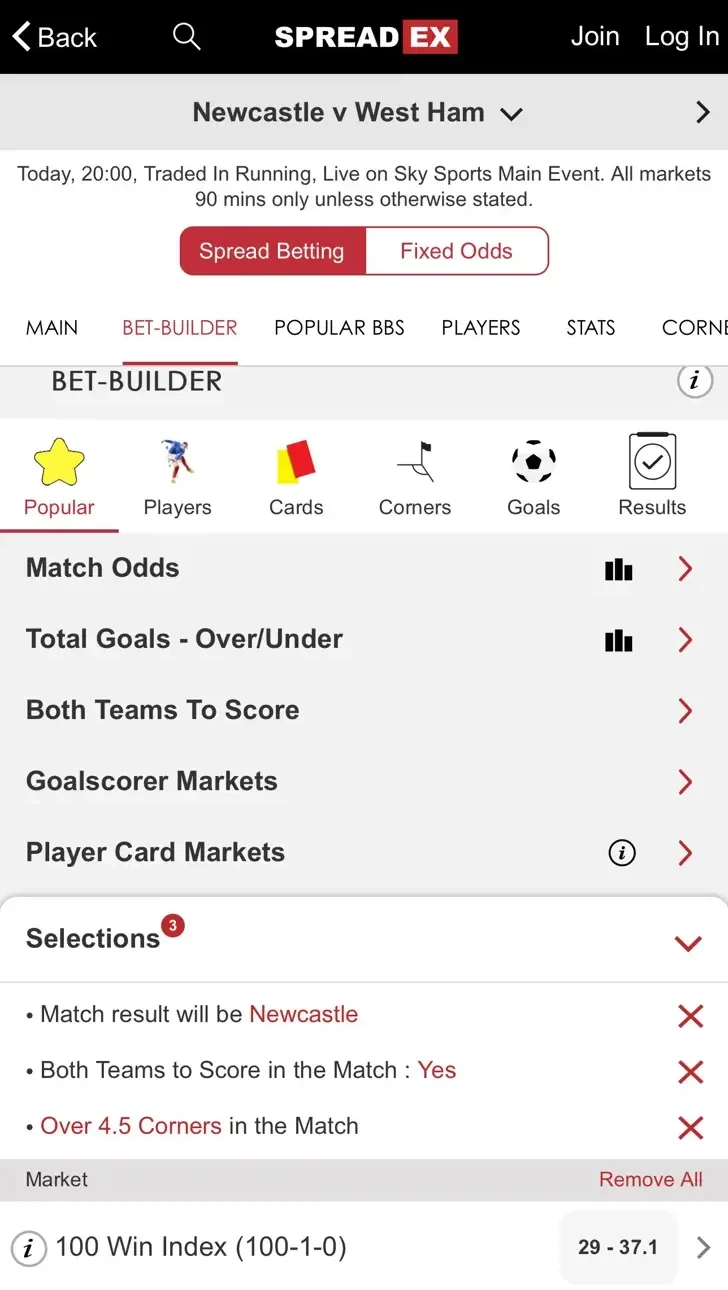
Task: Enable Spread Betting mode
Action: pos(271,251)
